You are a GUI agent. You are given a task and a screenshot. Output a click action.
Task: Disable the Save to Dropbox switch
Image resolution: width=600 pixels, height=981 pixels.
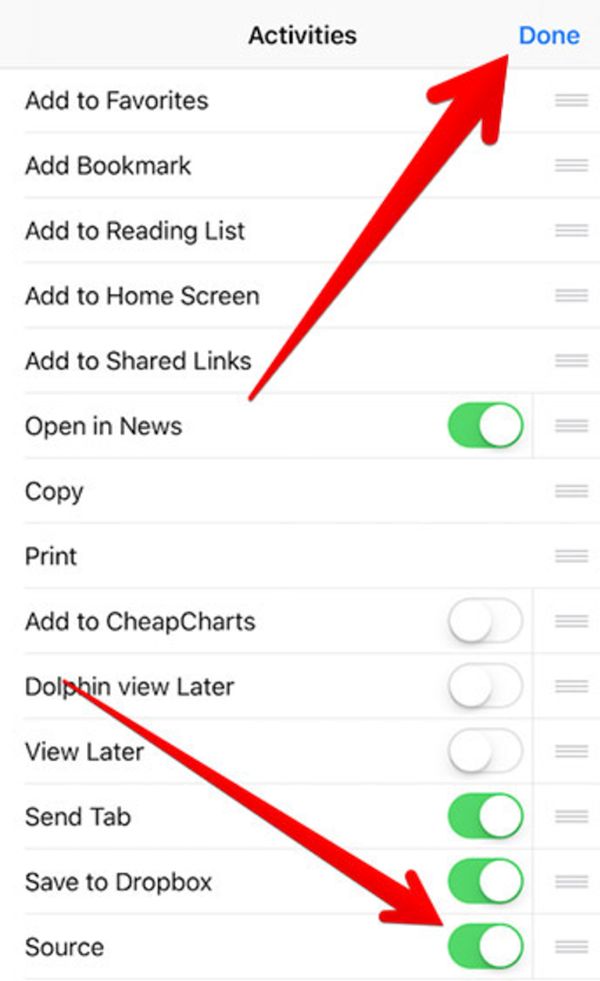pos(486,881)
